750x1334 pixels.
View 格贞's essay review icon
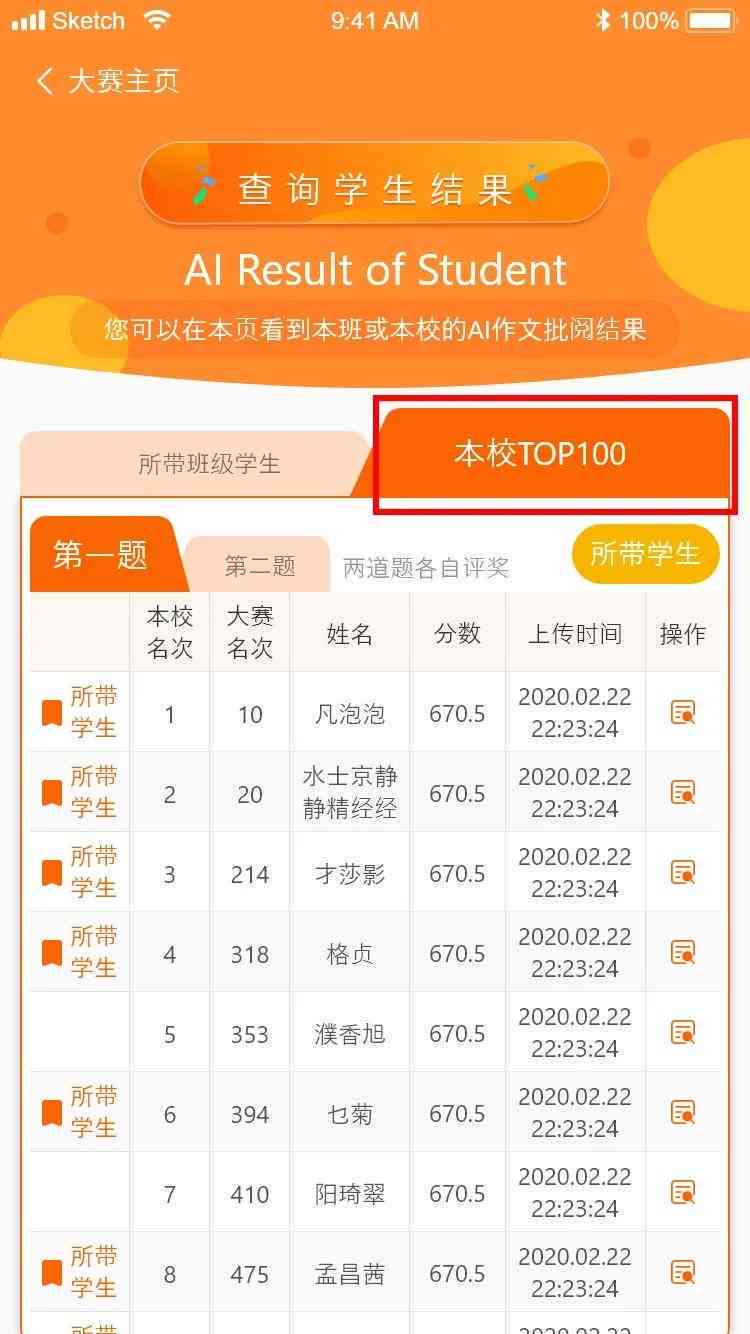coord(683,953)
